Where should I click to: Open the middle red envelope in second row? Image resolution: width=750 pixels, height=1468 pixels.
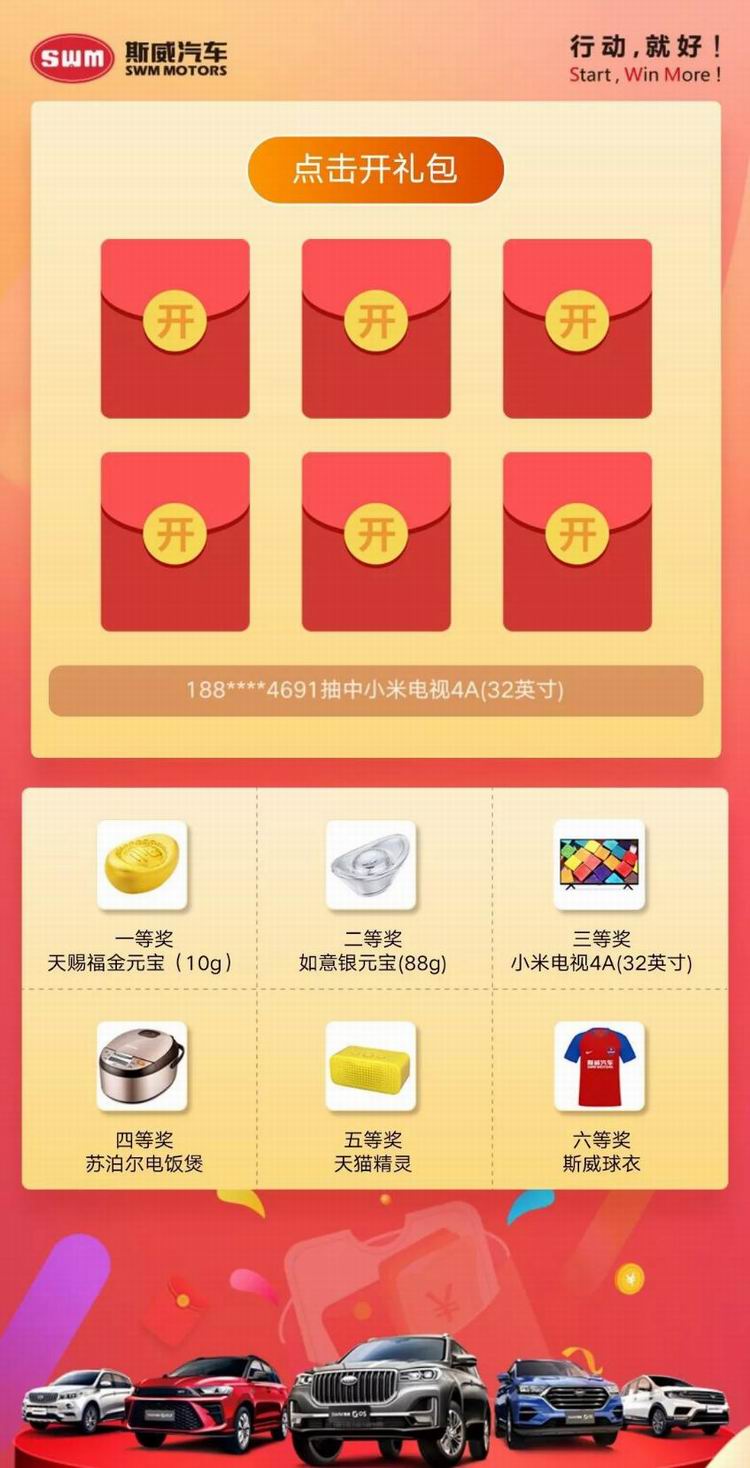376,541
